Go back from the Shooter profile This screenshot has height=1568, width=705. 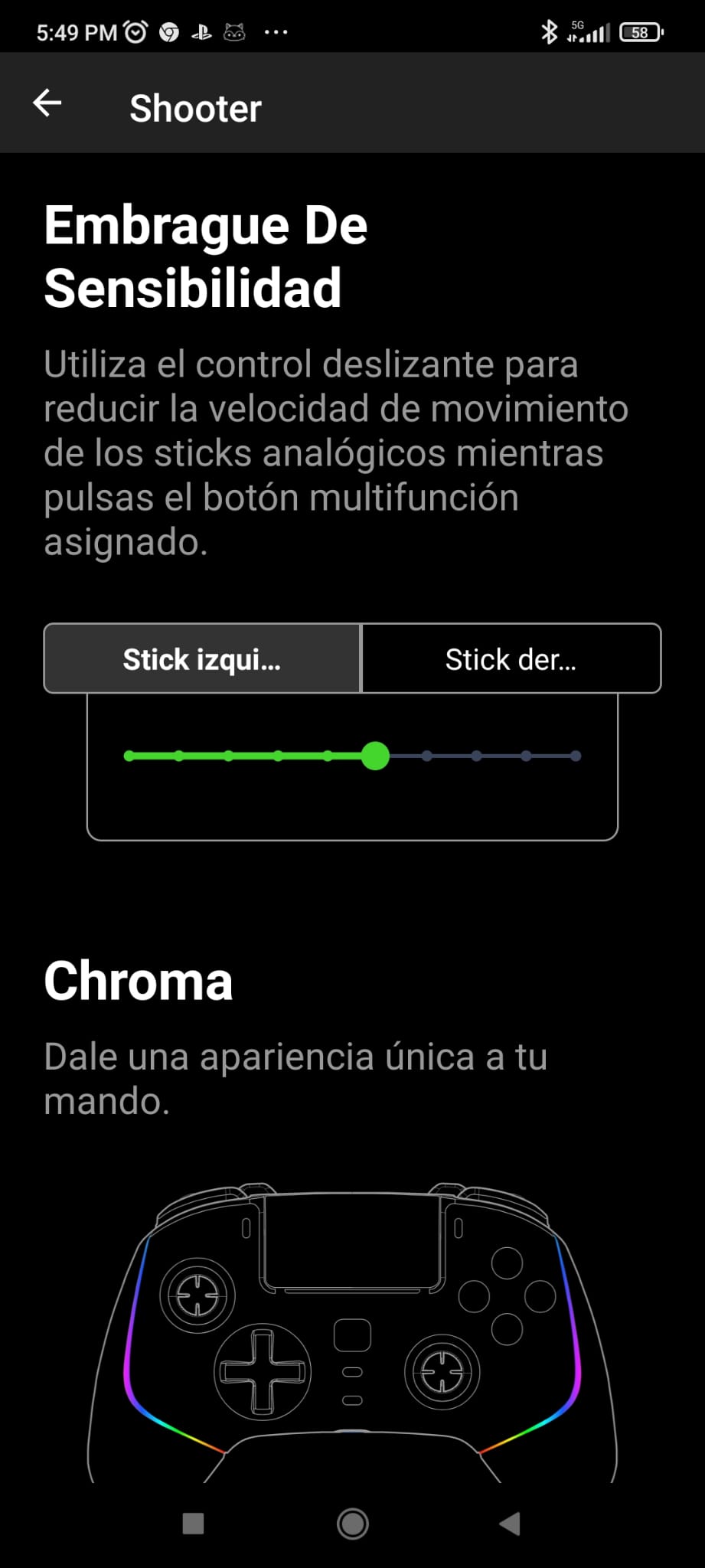pyautogui.click(x=47, y=103)
